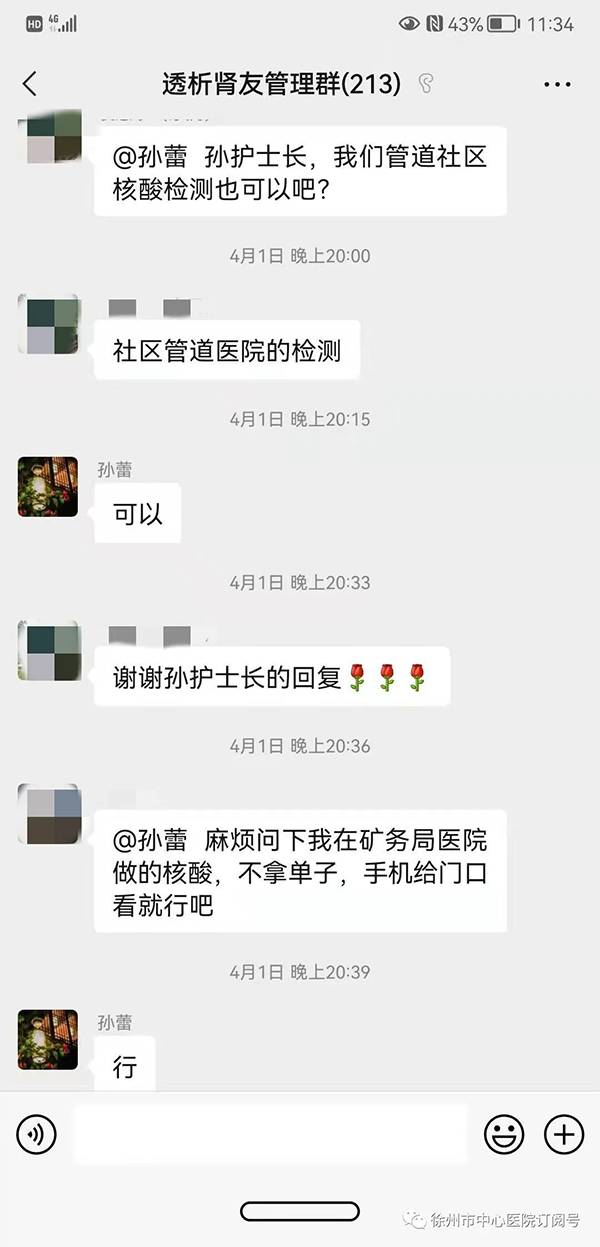Open the plus attachment menu
Image resolution: width=600 pixels, height=1247 pixels.
563,1134
